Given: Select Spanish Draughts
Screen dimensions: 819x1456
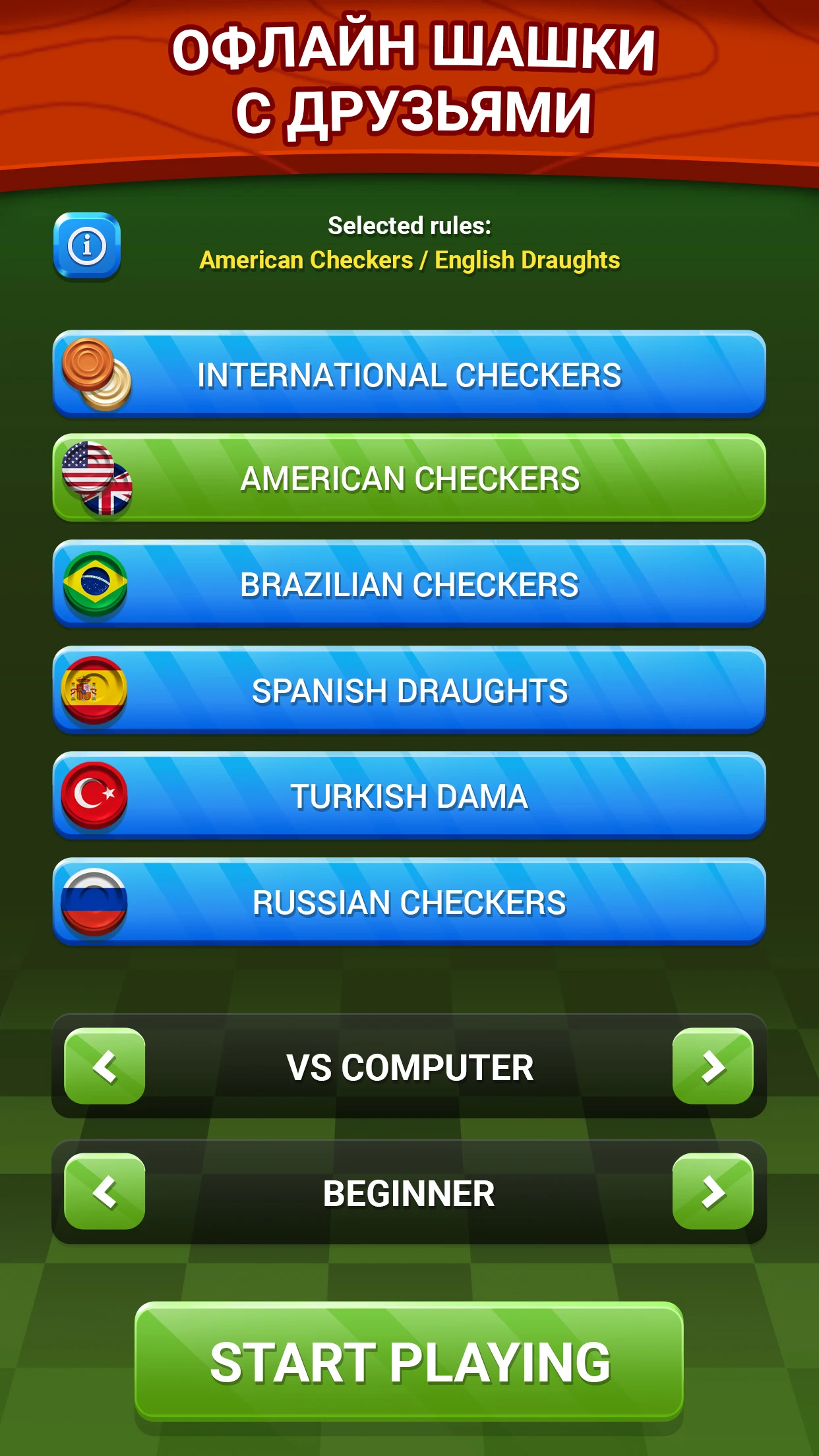Looking at the screenshot, I should tap(409, 690).
